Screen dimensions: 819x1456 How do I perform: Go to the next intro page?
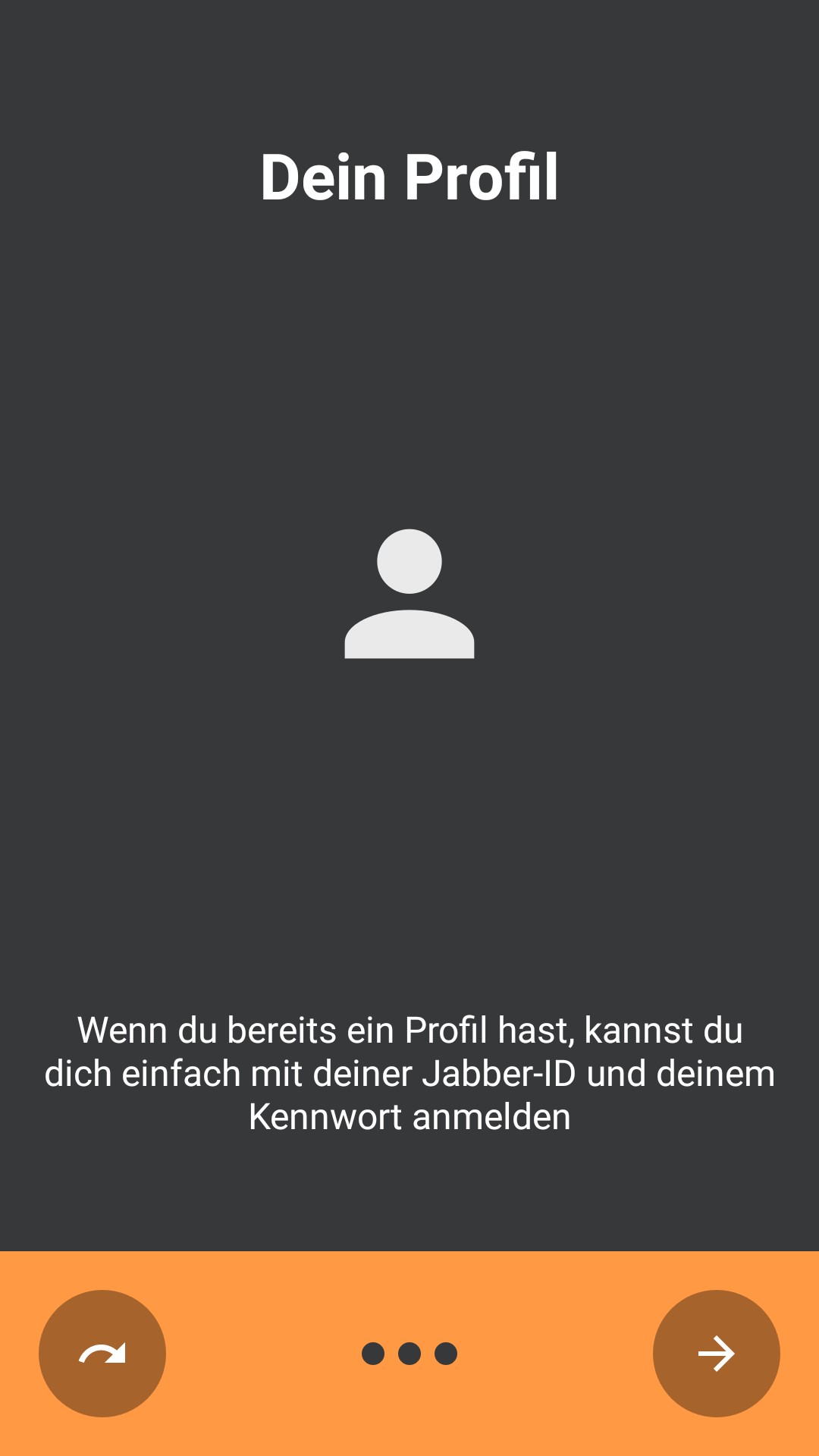tap(717, 1354)
